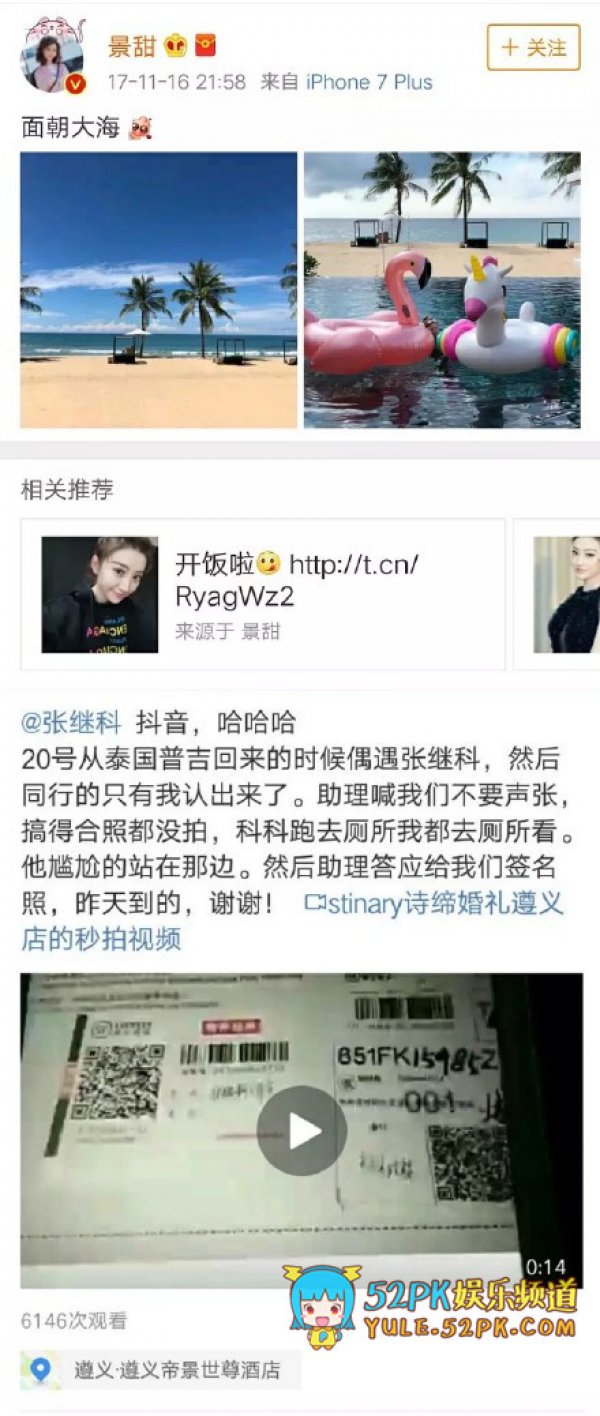
Task: View the flamingo and unicorn floats photo
Action: pyautogui.click(x=442, y=290)
